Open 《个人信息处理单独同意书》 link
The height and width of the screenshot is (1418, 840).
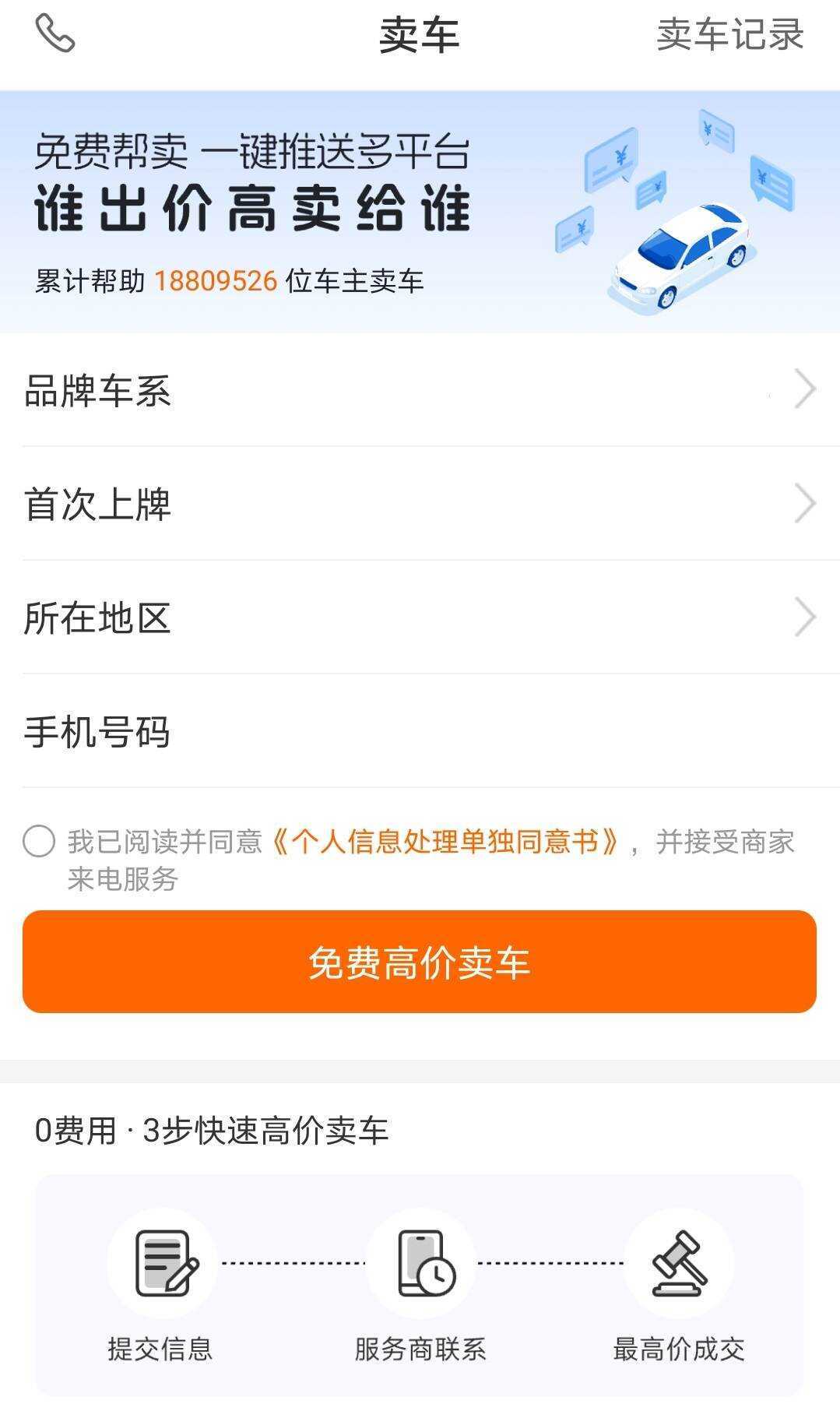click(445, 842)
